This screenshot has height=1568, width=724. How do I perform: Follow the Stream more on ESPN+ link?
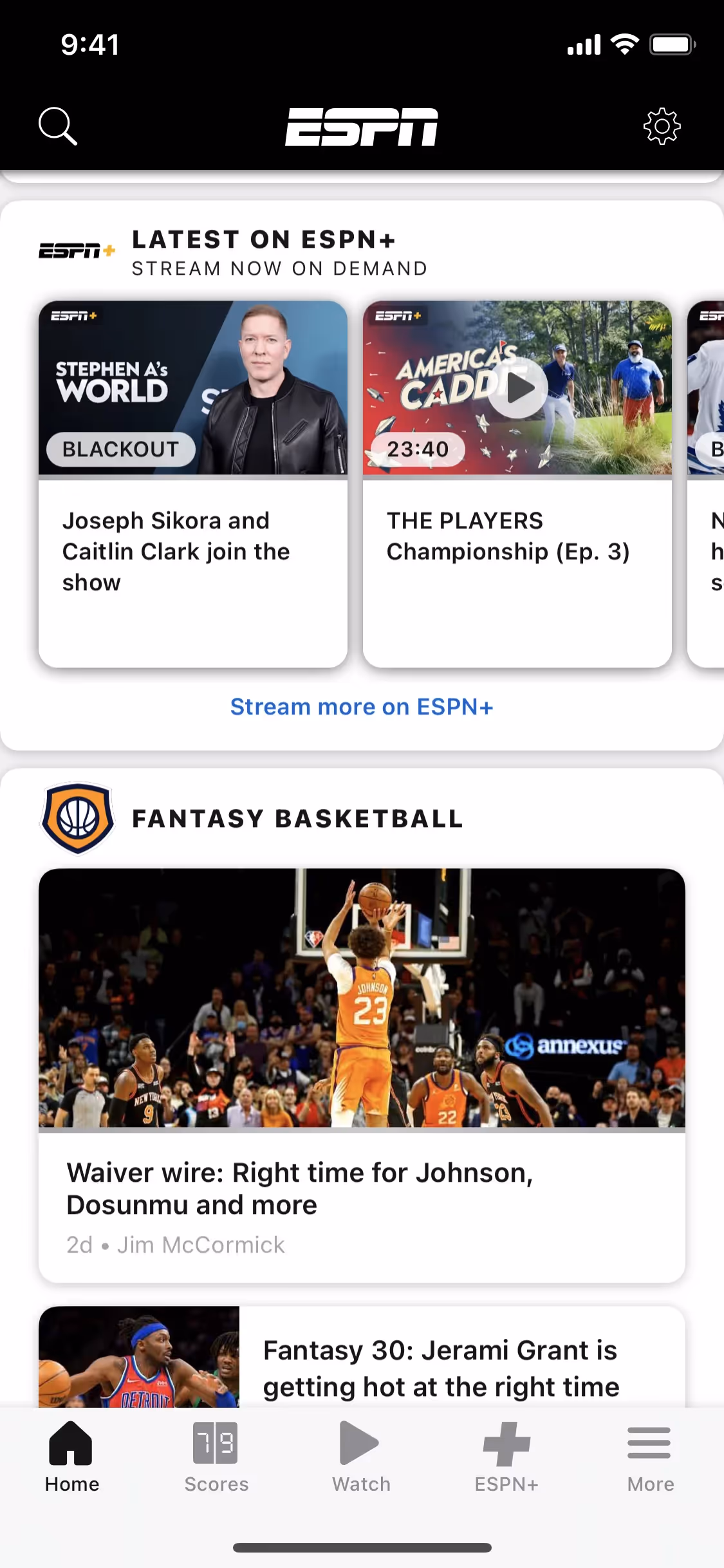362,707
